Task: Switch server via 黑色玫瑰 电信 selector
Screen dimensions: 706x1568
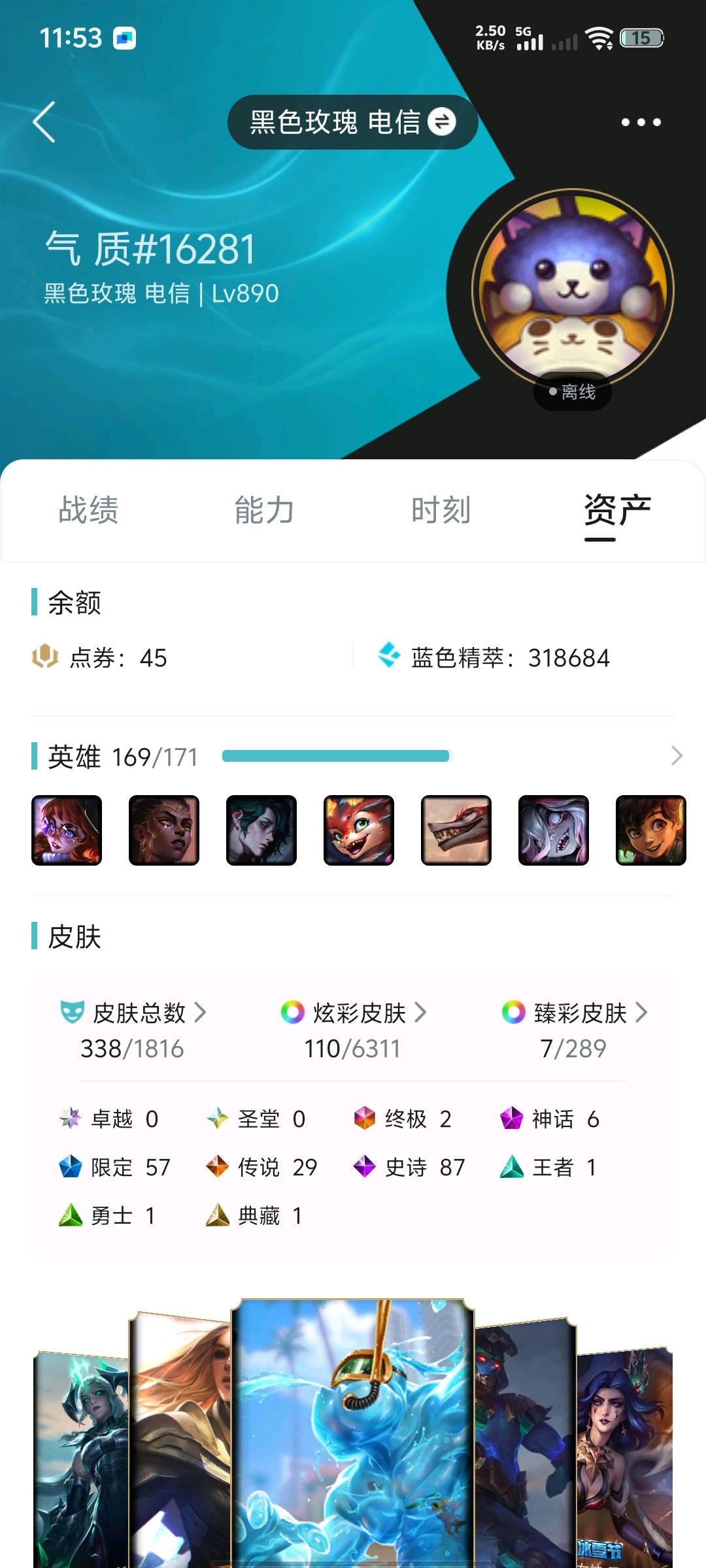Action: click(x=352, y=122)
